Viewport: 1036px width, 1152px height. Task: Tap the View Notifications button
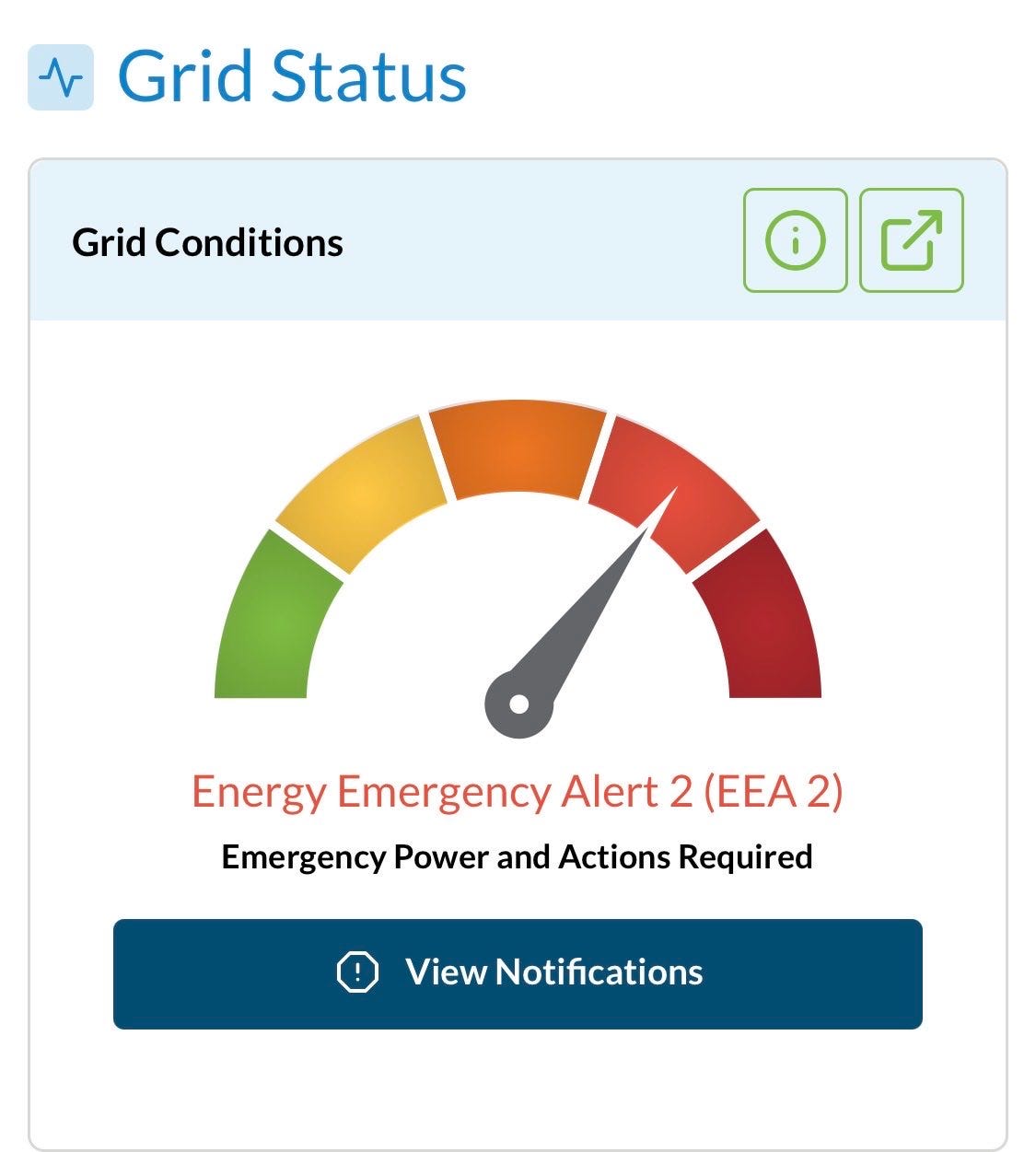pos(518,973)
